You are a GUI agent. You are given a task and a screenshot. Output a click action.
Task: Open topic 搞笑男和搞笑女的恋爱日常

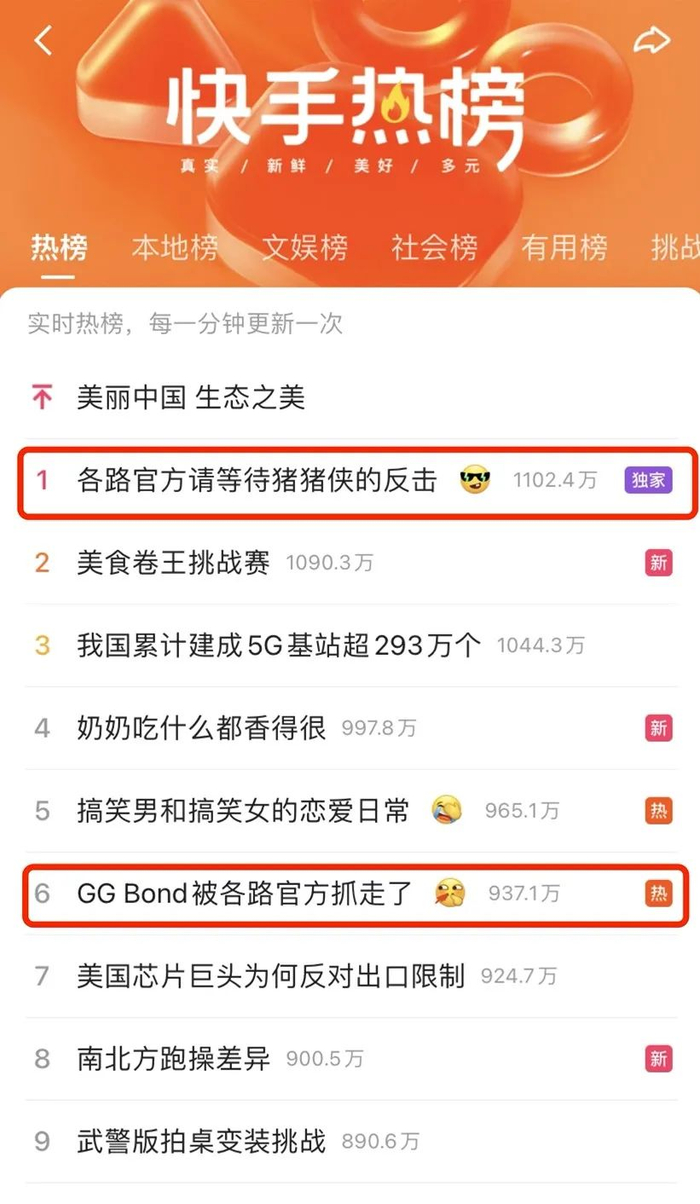click(350, 810)
